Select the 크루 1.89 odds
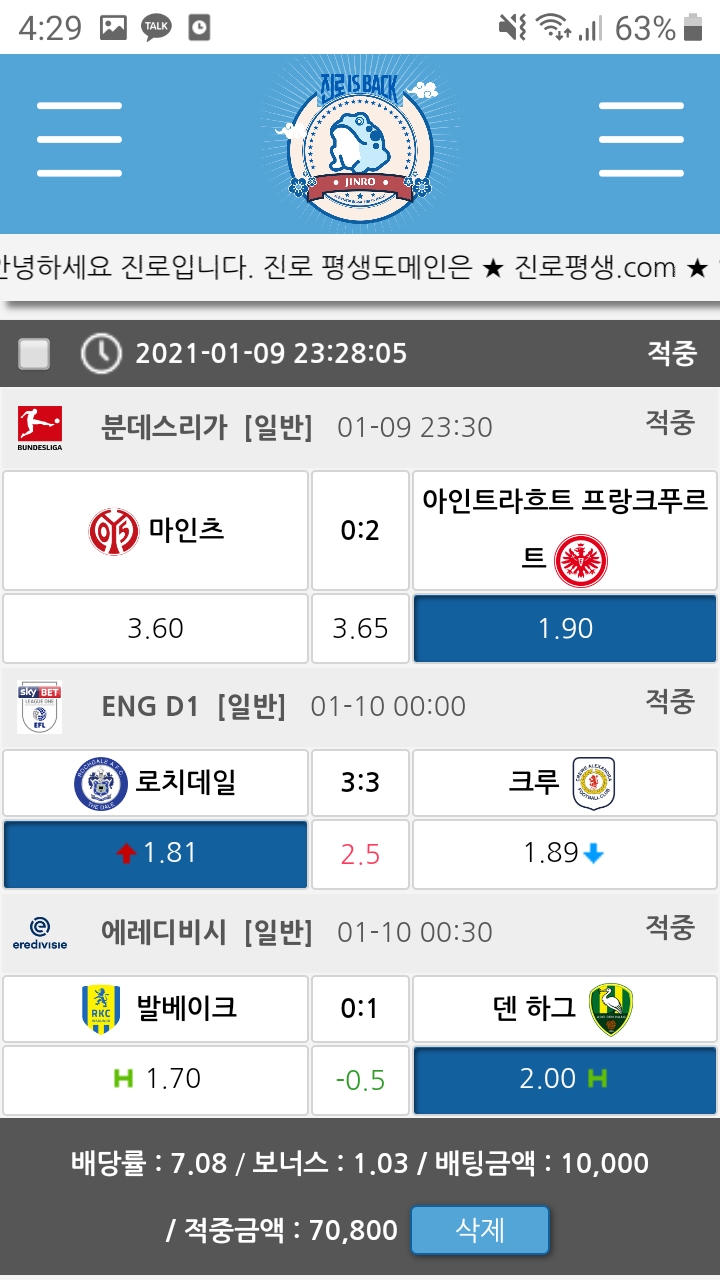 pyautogui.click(x=565, y=853)
